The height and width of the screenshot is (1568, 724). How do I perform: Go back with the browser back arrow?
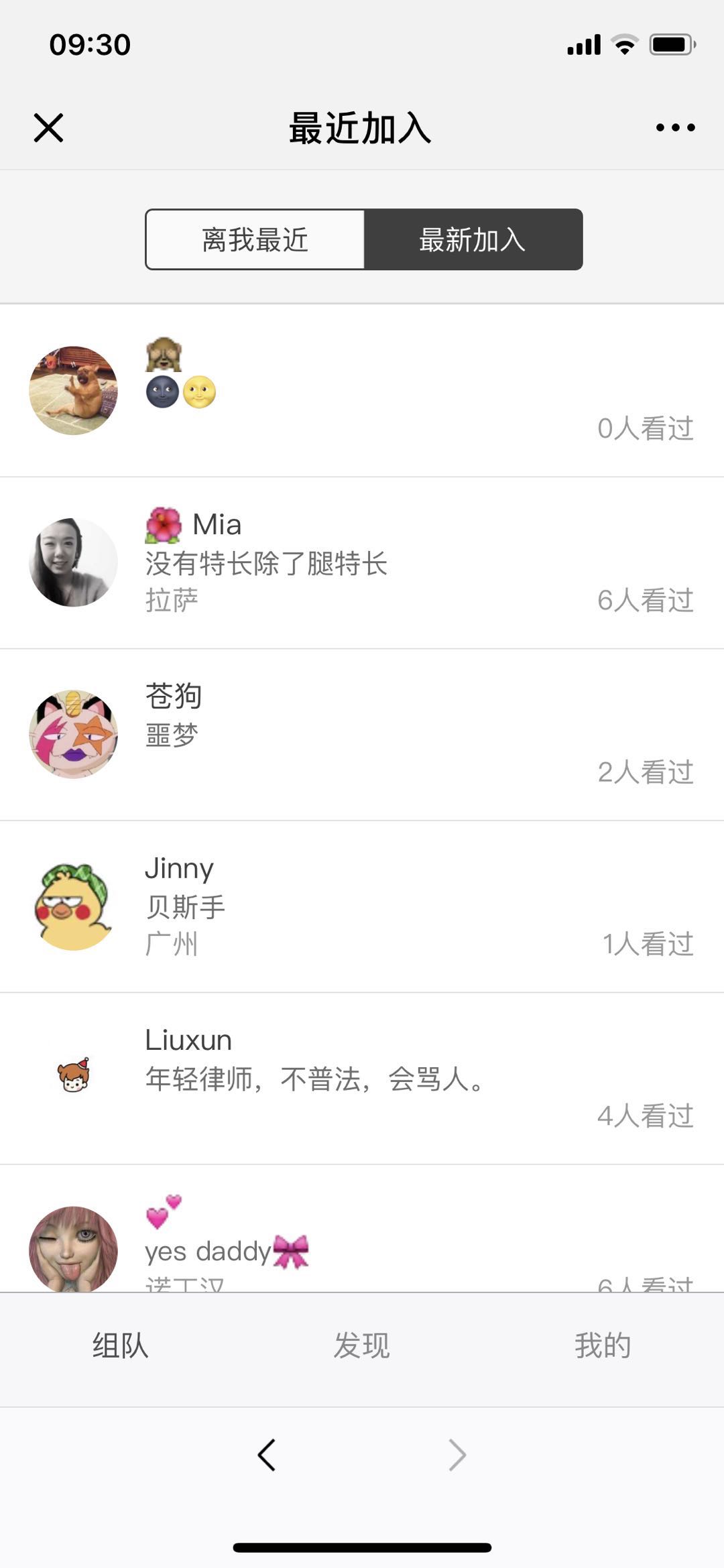(267, 1455)
